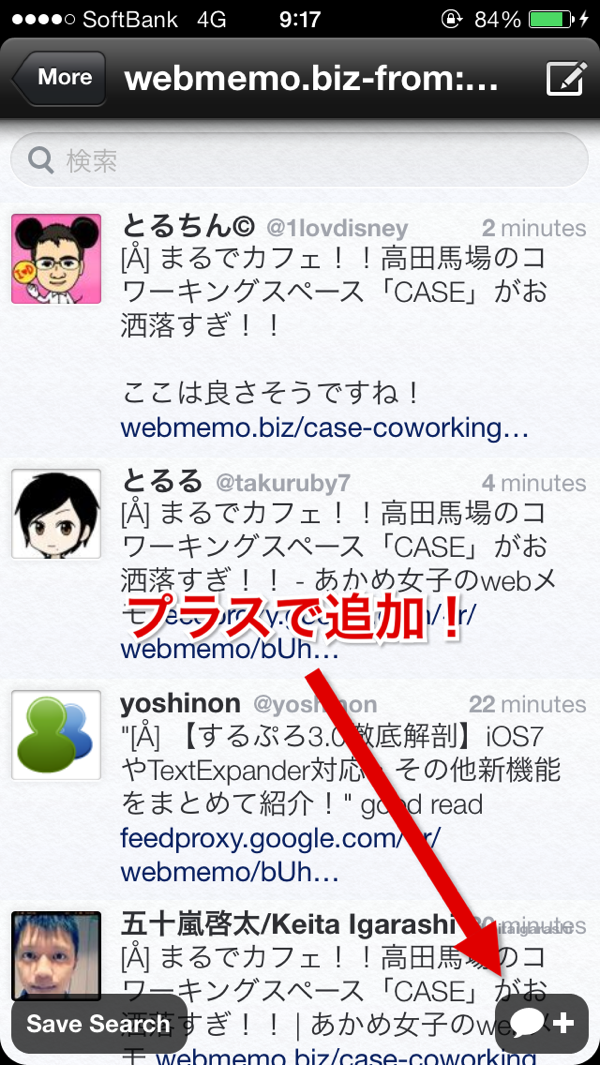This screenshot has height=1065, width=600.
Task: Tap the 検索 search field
Action: click(299, 160)
